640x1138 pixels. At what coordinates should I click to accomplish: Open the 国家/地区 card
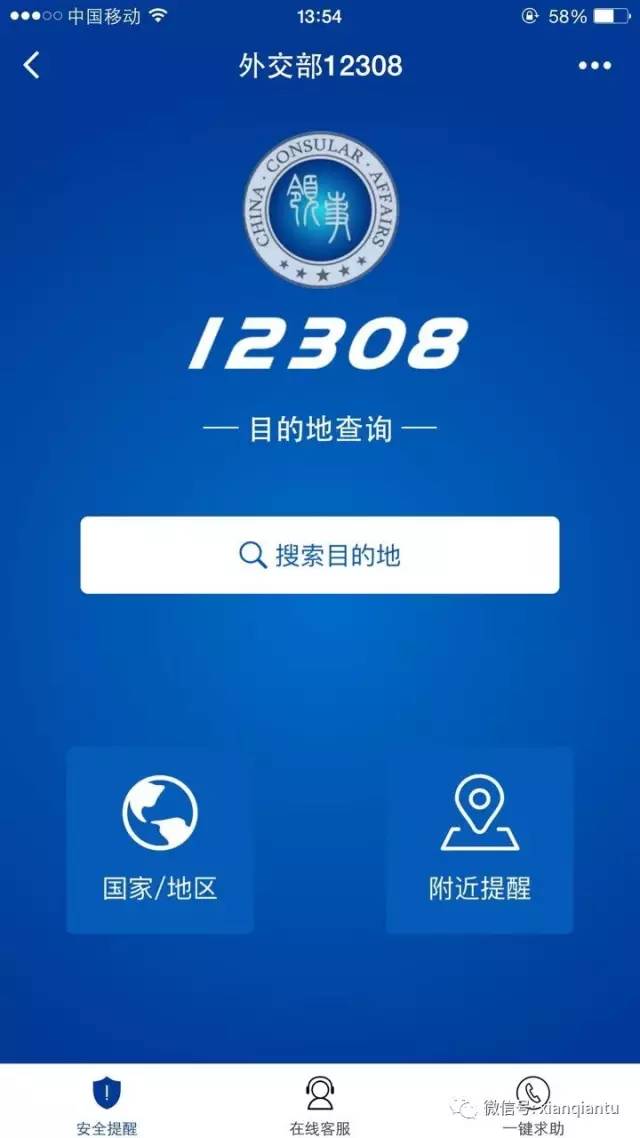(160, 840)
